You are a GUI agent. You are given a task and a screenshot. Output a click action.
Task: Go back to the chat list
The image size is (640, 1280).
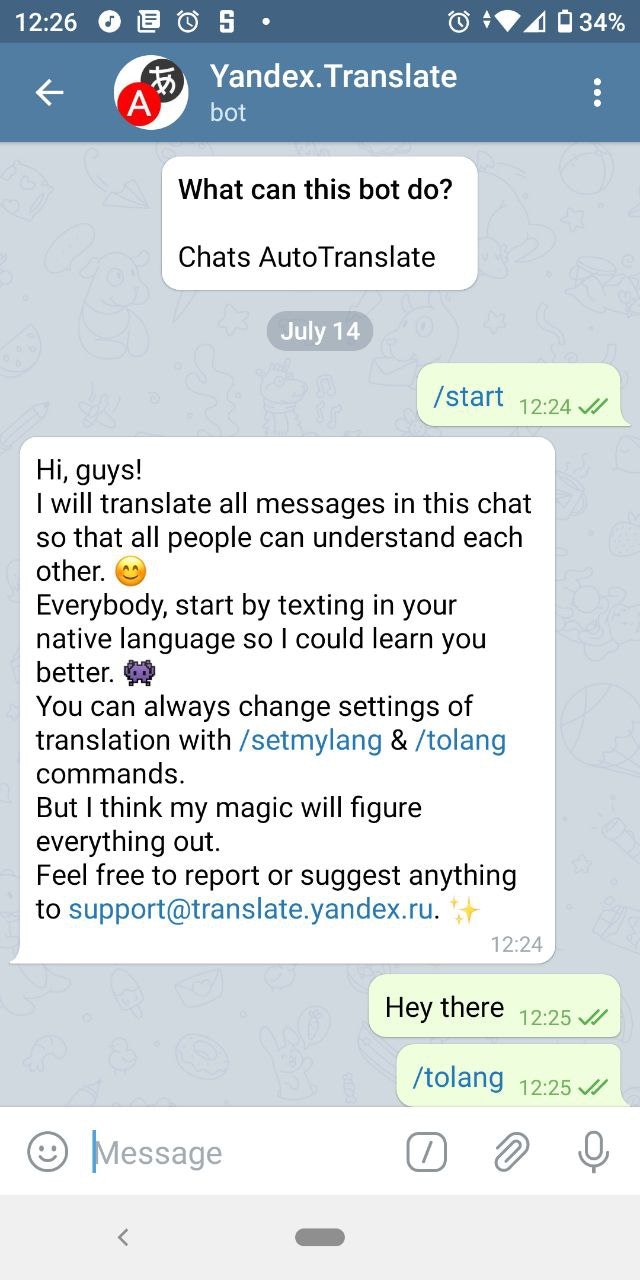click(x=49, y=93)
